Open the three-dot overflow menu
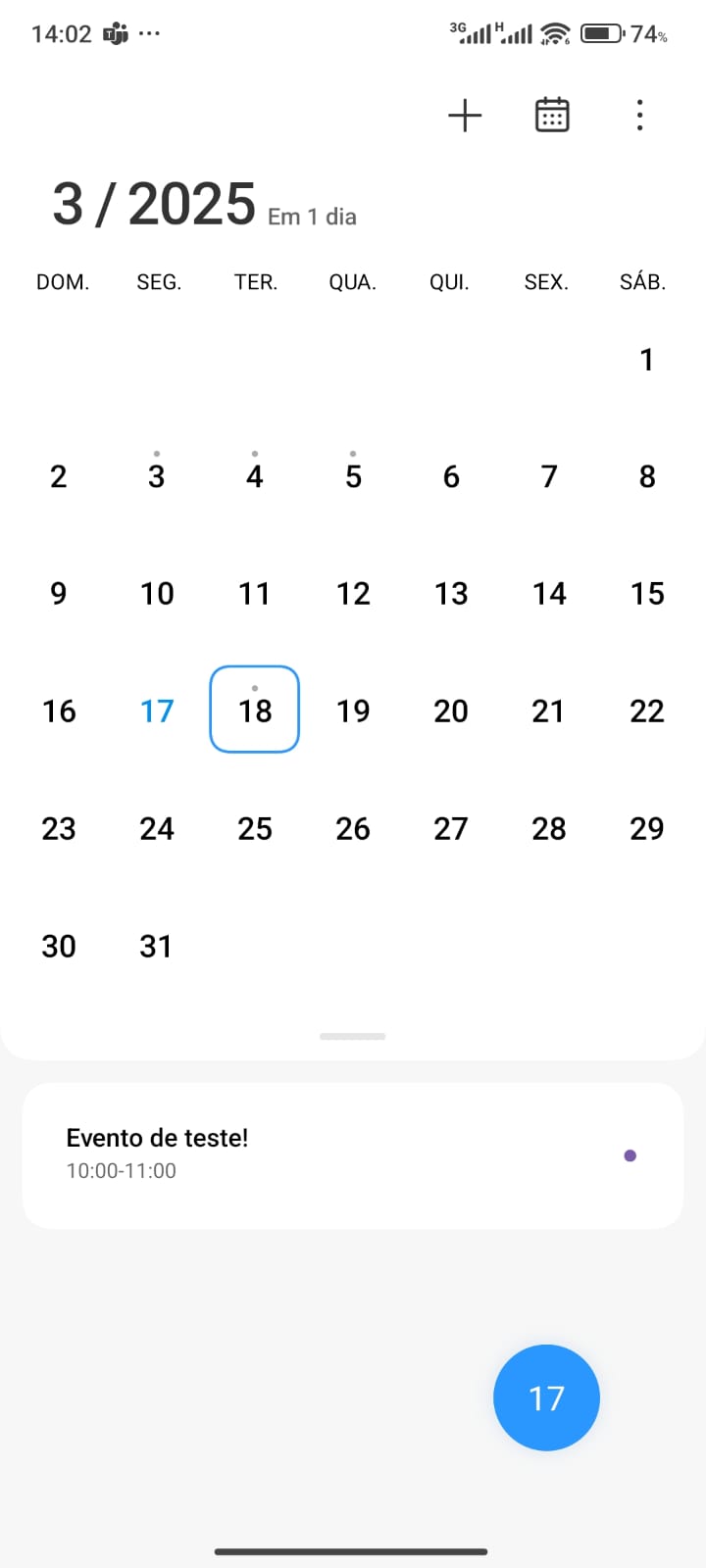 pos(639,116)
